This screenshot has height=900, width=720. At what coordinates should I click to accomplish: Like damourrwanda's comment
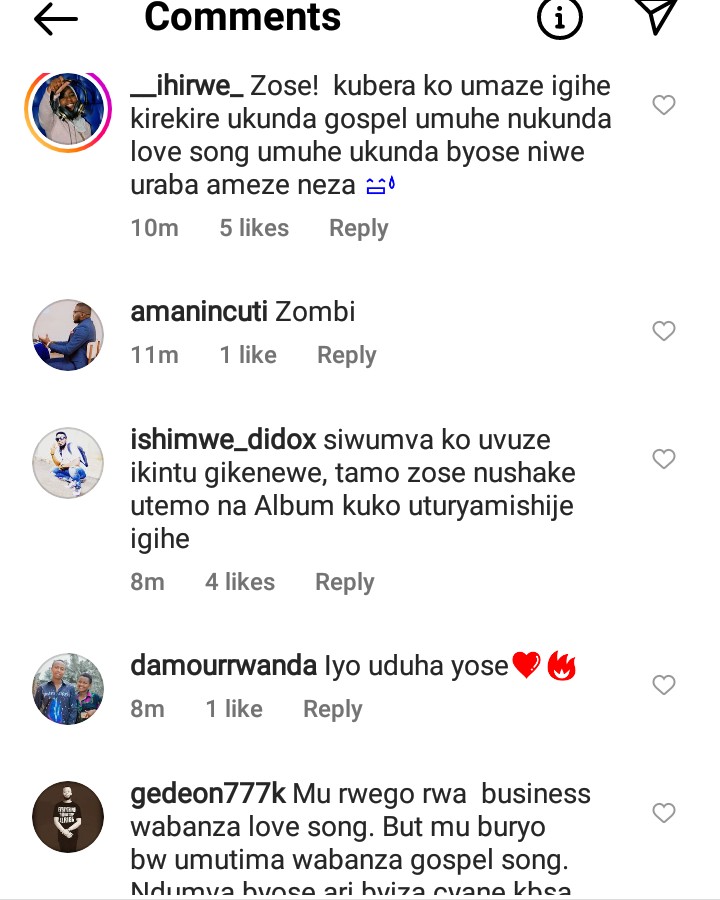point(664,685)
